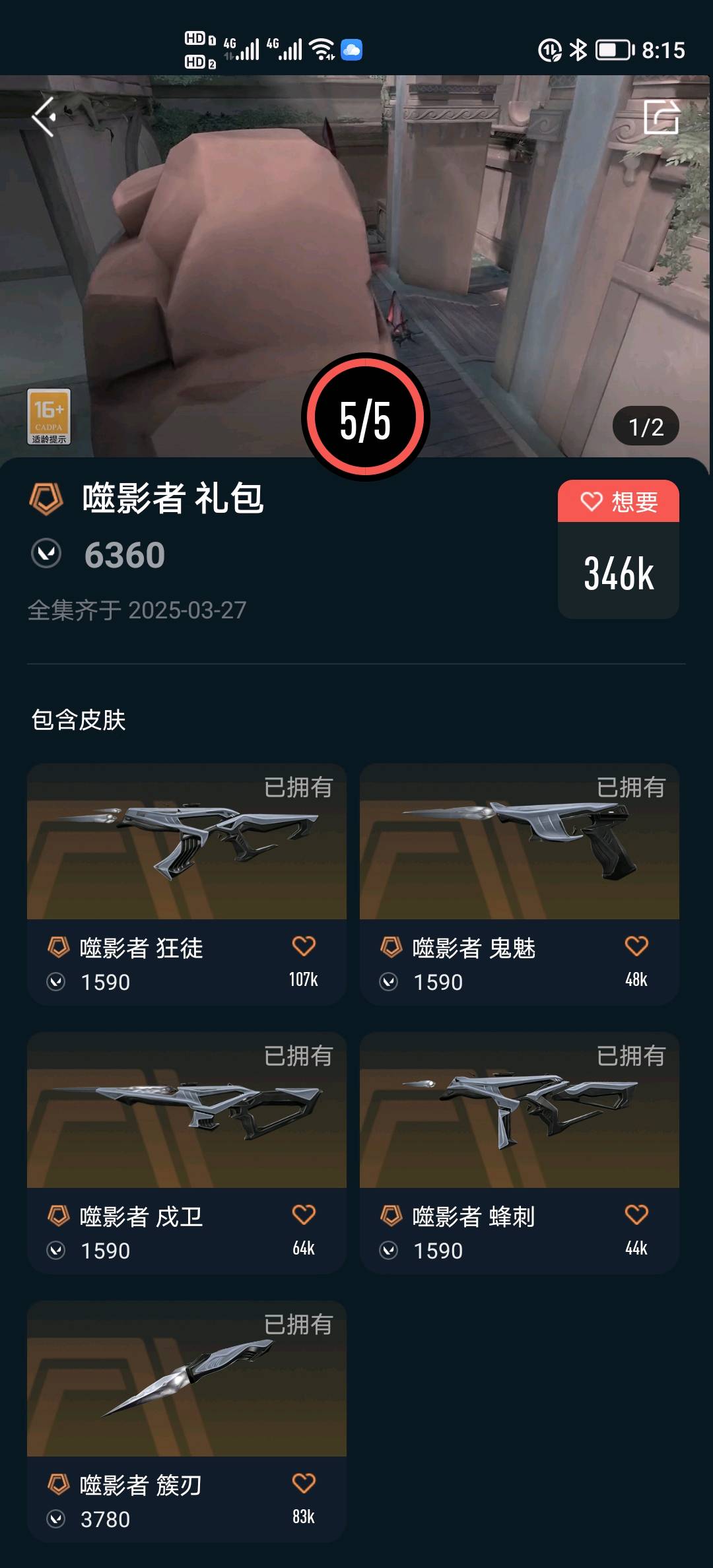Share this bundle via top-right icon
713x1568 pixels.
point(661,117)
